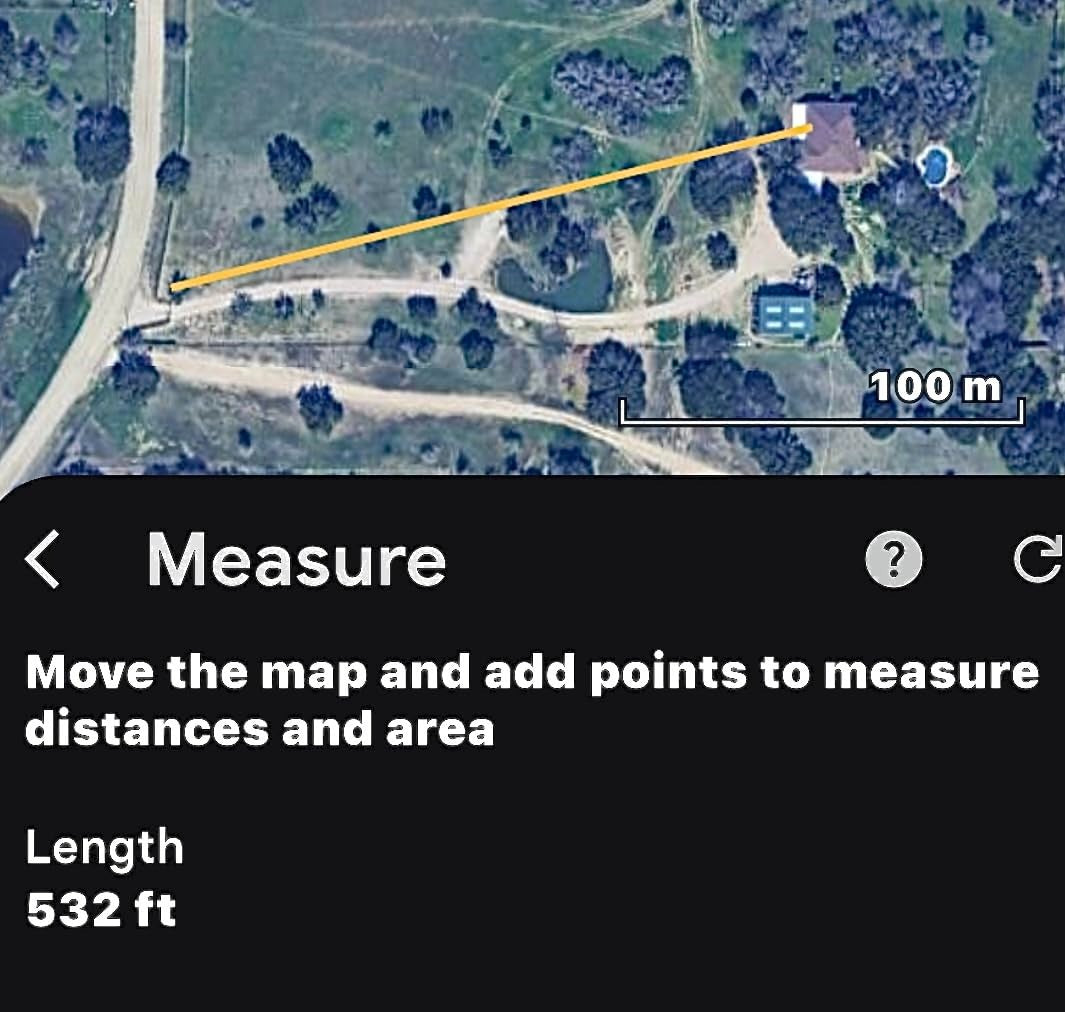Go back from the Measure panel
Image resolution: width=1065 pixels, height=1012 pixels.
coord(42,560)
